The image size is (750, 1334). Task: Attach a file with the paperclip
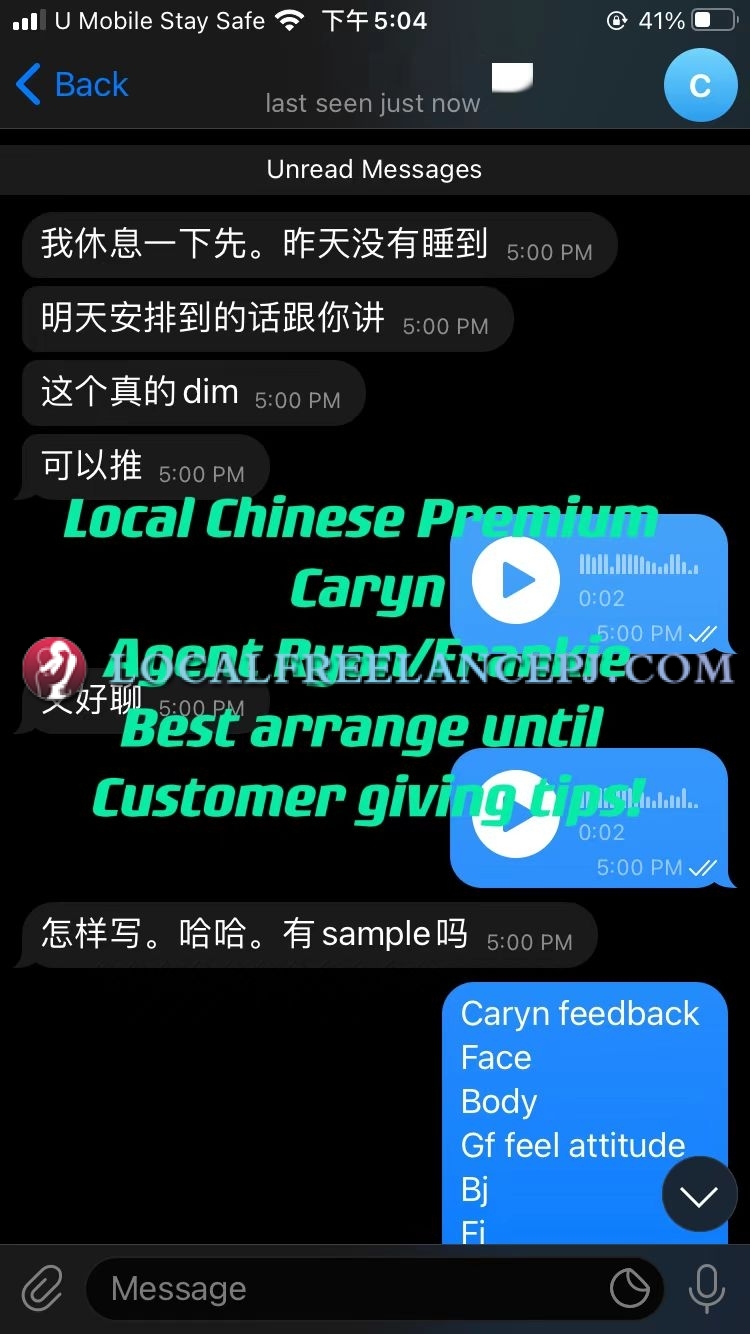tap(42, 1288)
